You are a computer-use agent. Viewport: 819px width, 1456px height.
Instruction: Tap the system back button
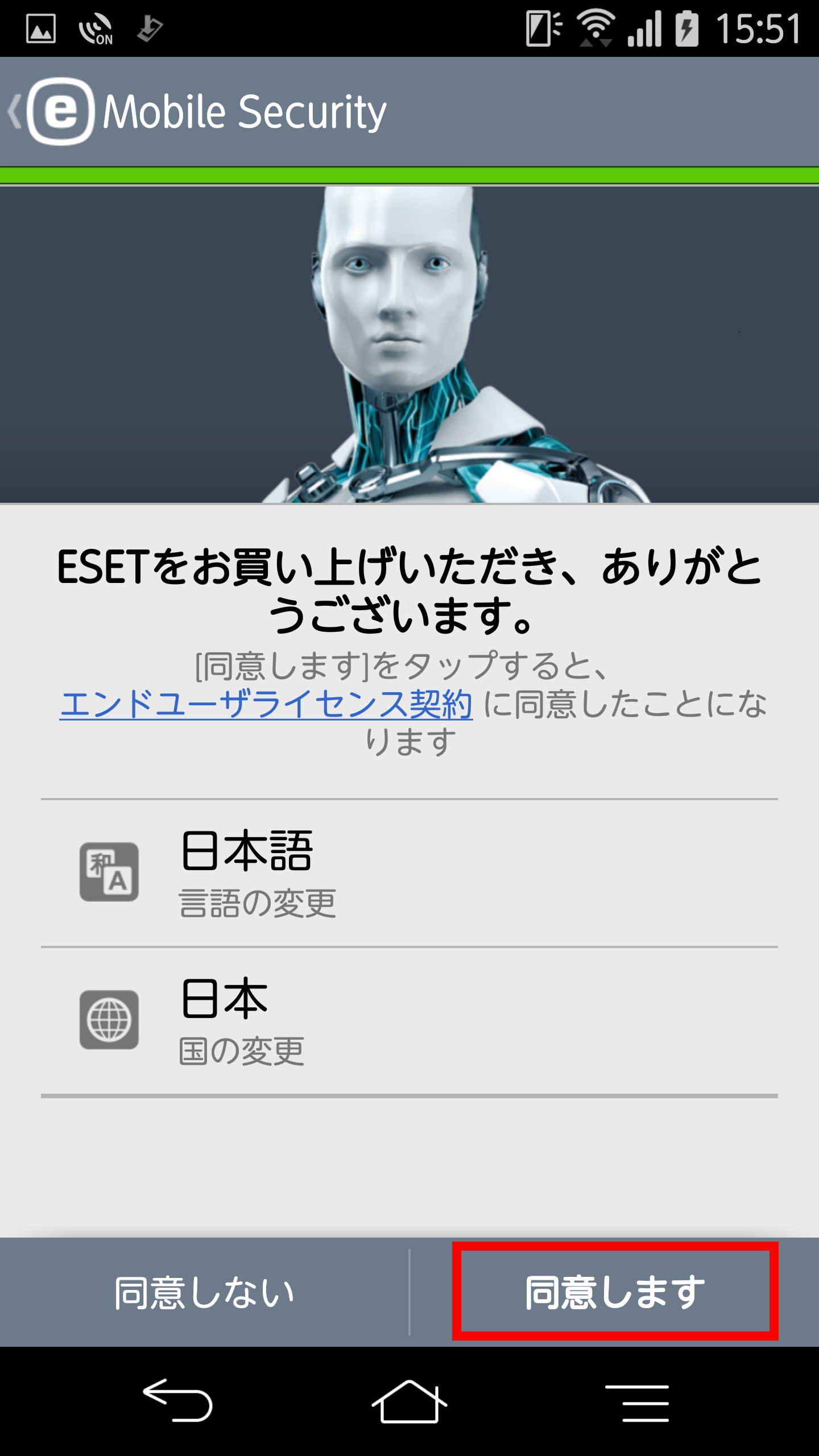coord(177,1400)
